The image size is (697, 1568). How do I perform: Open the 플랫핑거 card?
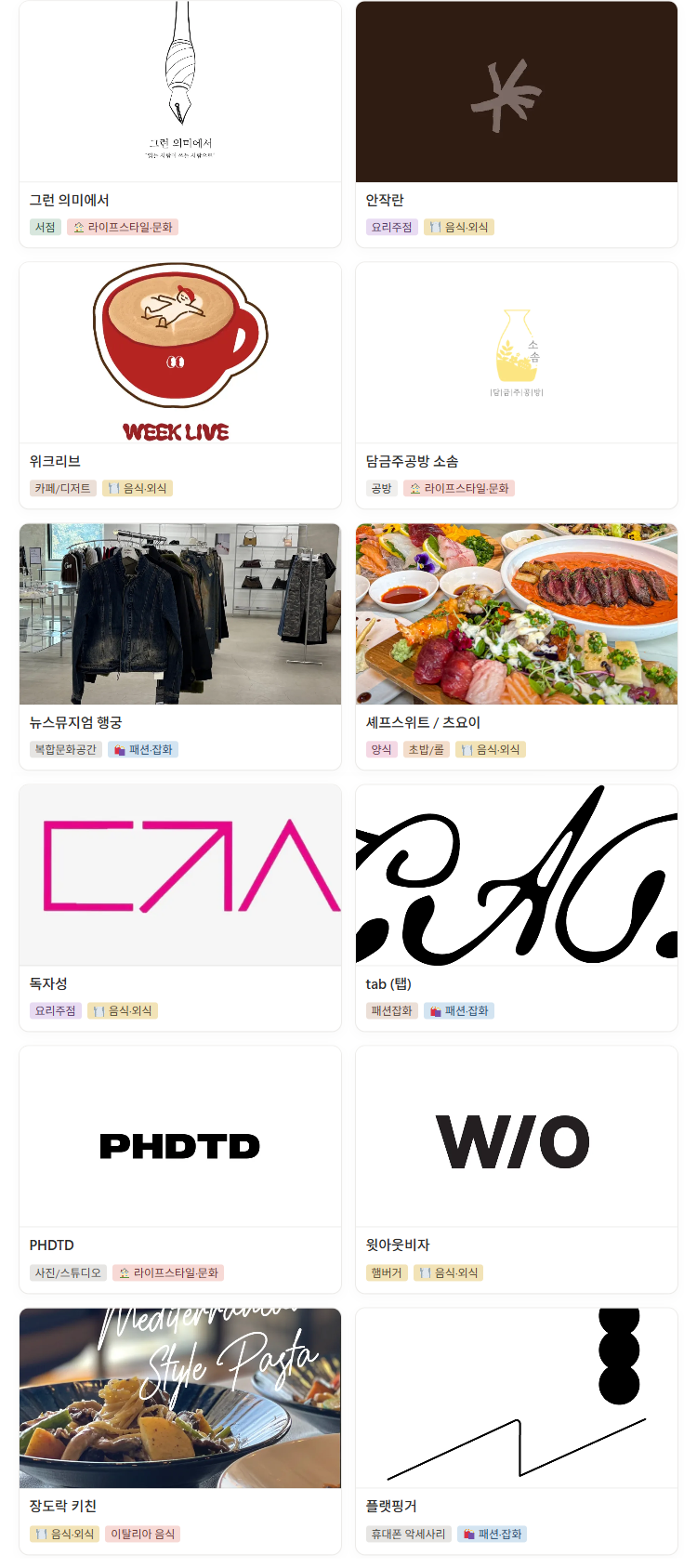517,1431
